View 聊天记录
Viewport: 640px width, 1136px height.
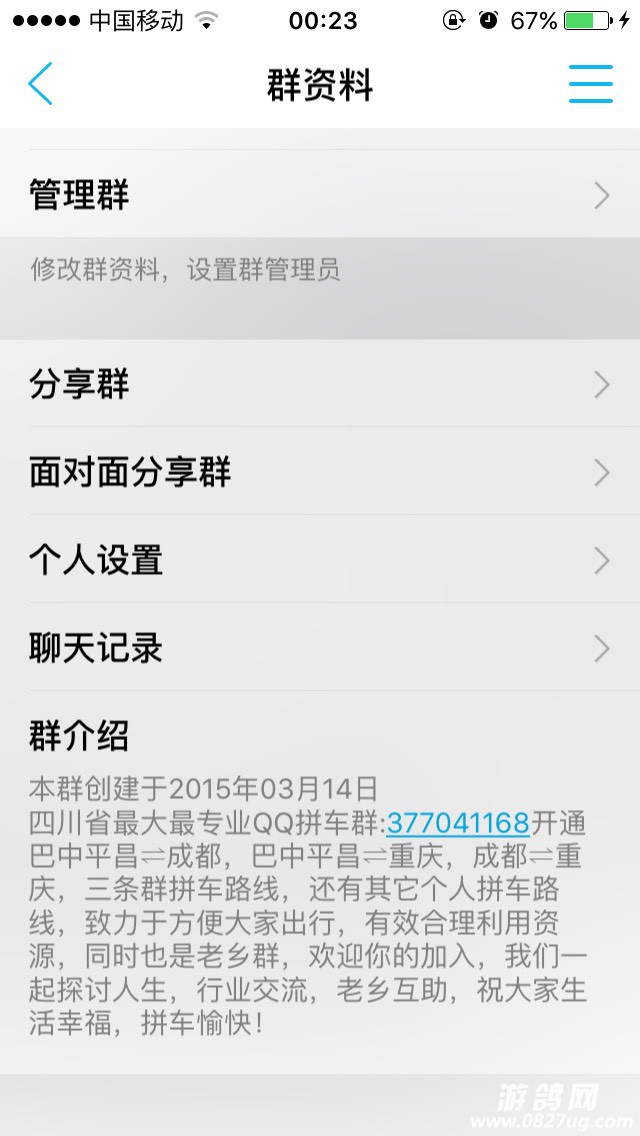(x=320, y=648)
